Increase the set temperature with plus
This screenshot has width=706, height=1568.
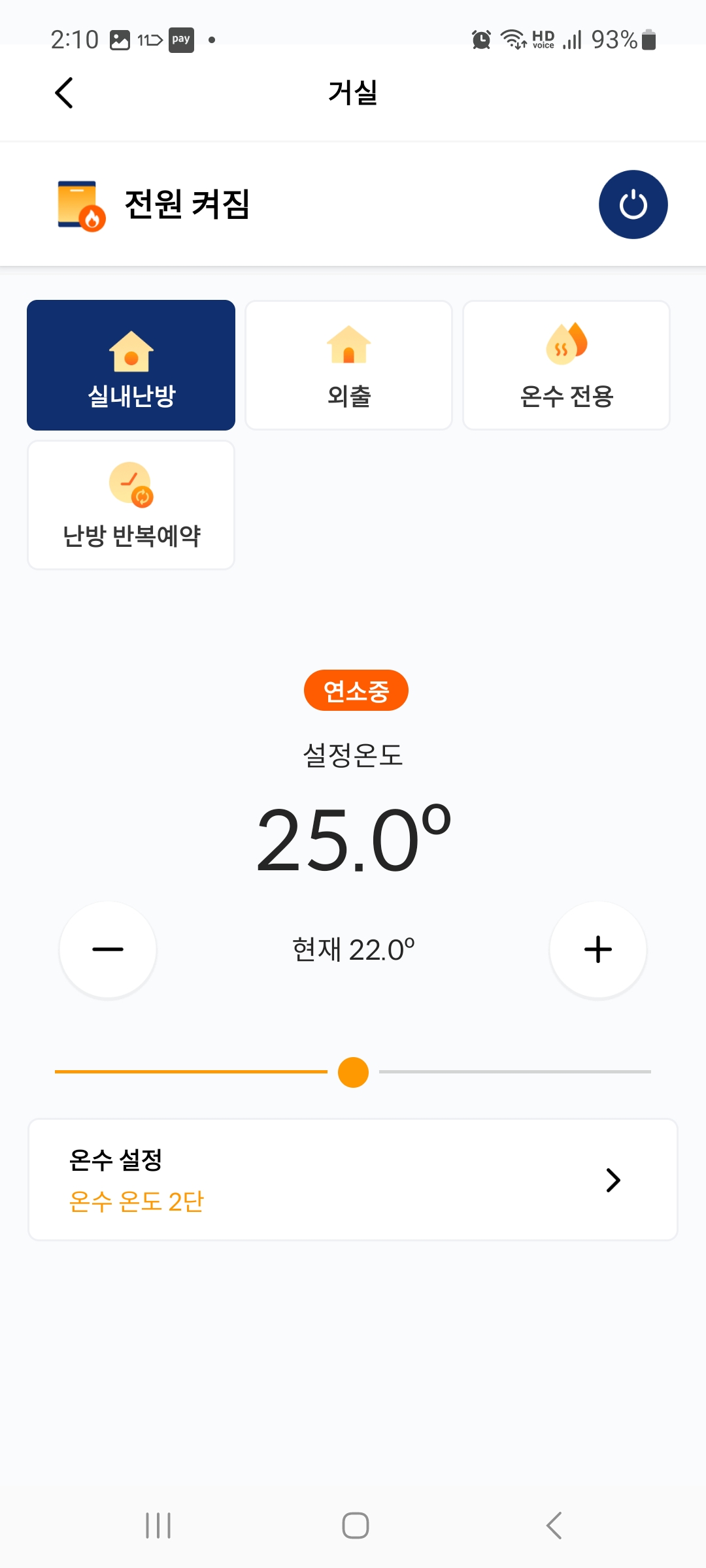click(597, 949)
